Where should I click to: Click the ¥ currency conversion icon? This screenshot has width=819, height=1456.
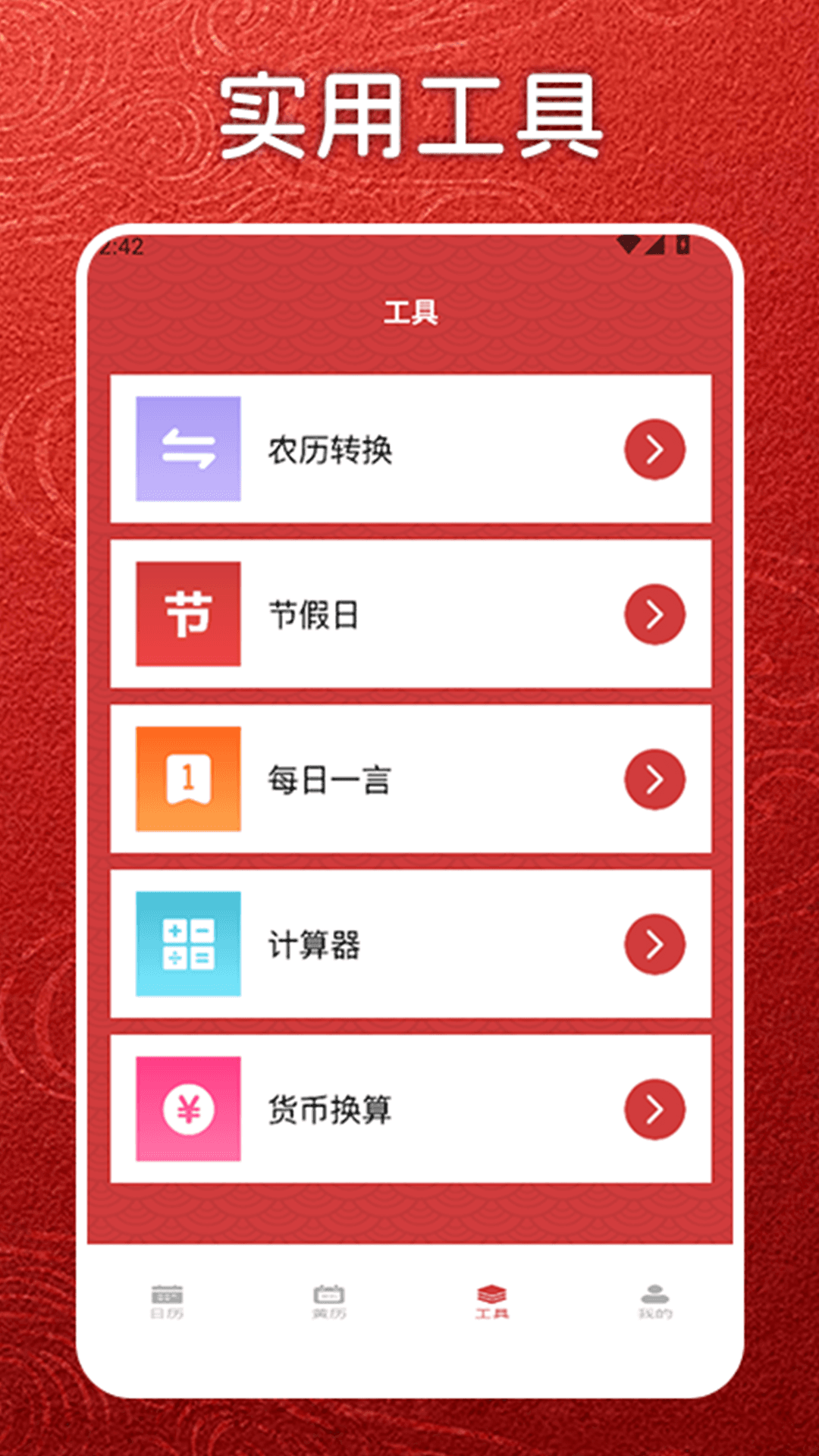(188, 1110)
